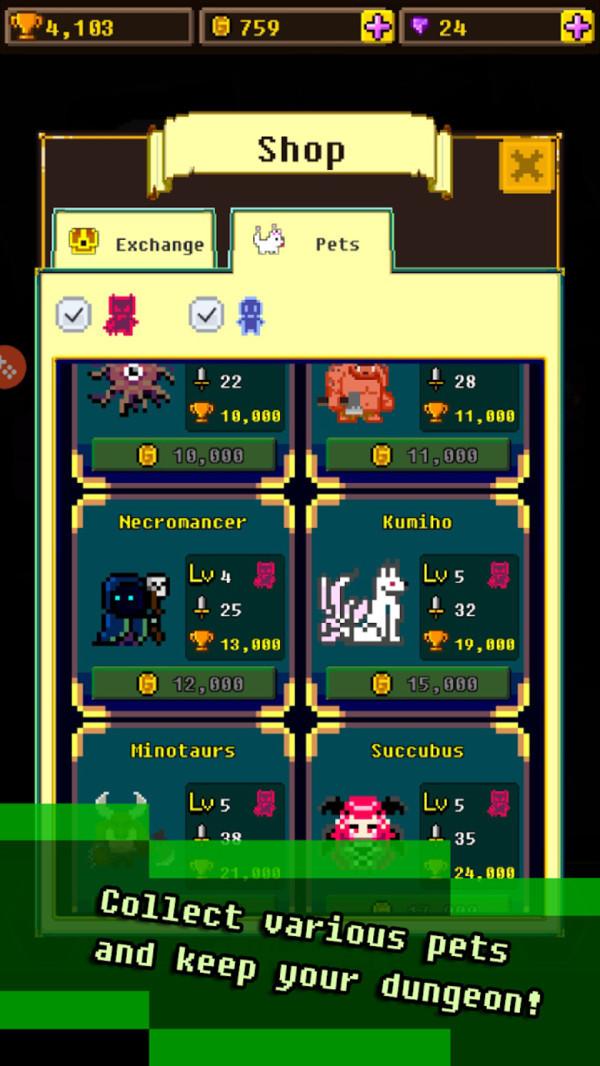Buy the pet priced 10,000 coins

183,455
